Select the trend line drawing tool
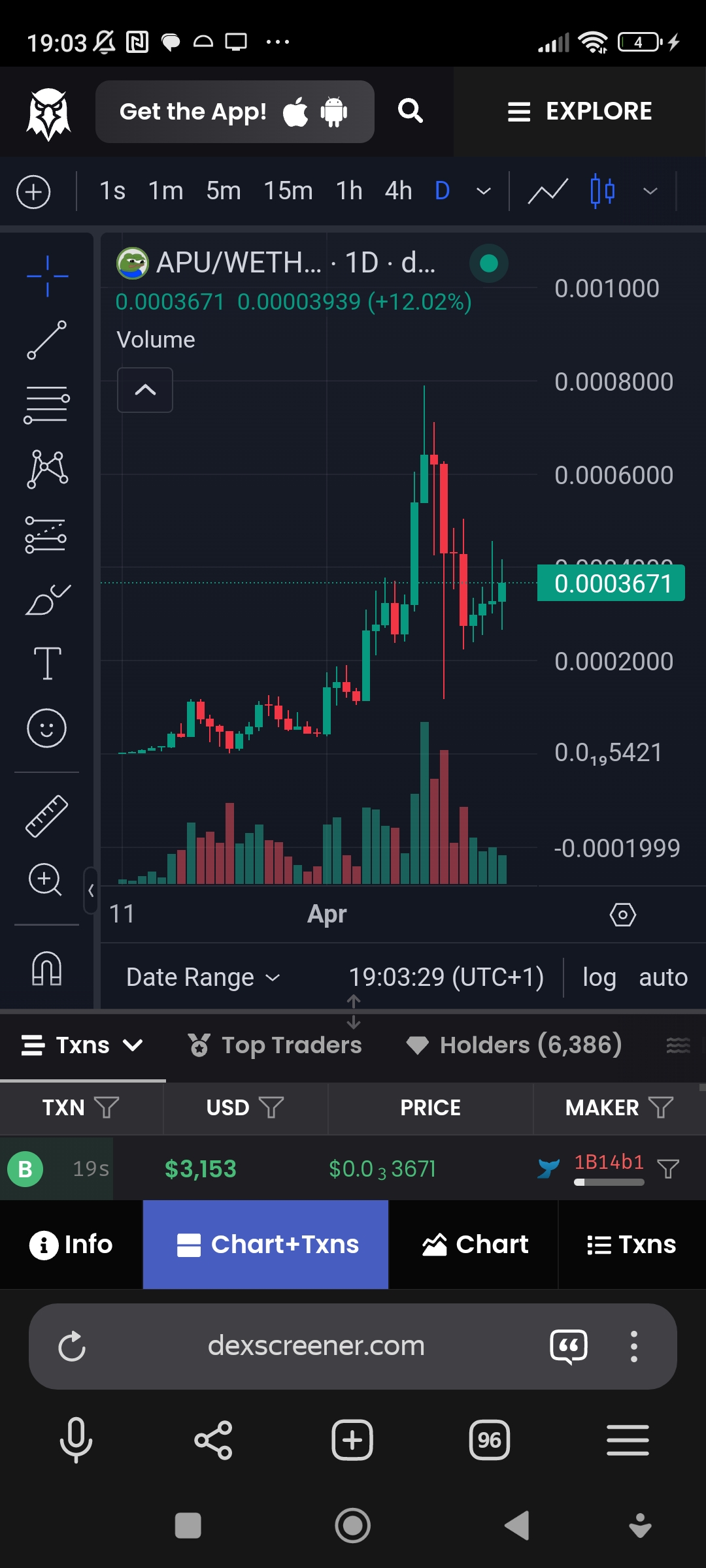Image resolution: width=706 pixels, height=1568 pixels. 47,340
